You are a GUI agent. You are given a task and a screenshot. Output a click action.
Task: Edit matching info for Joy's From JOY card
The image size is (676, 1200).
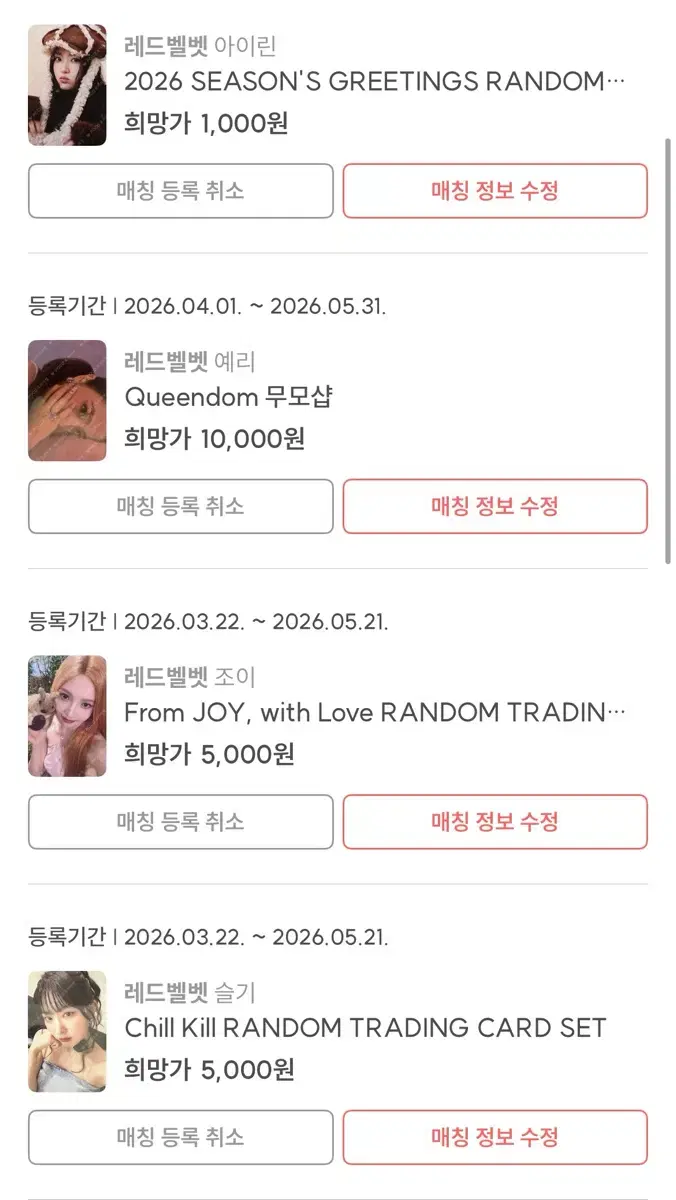coord(495,822)
